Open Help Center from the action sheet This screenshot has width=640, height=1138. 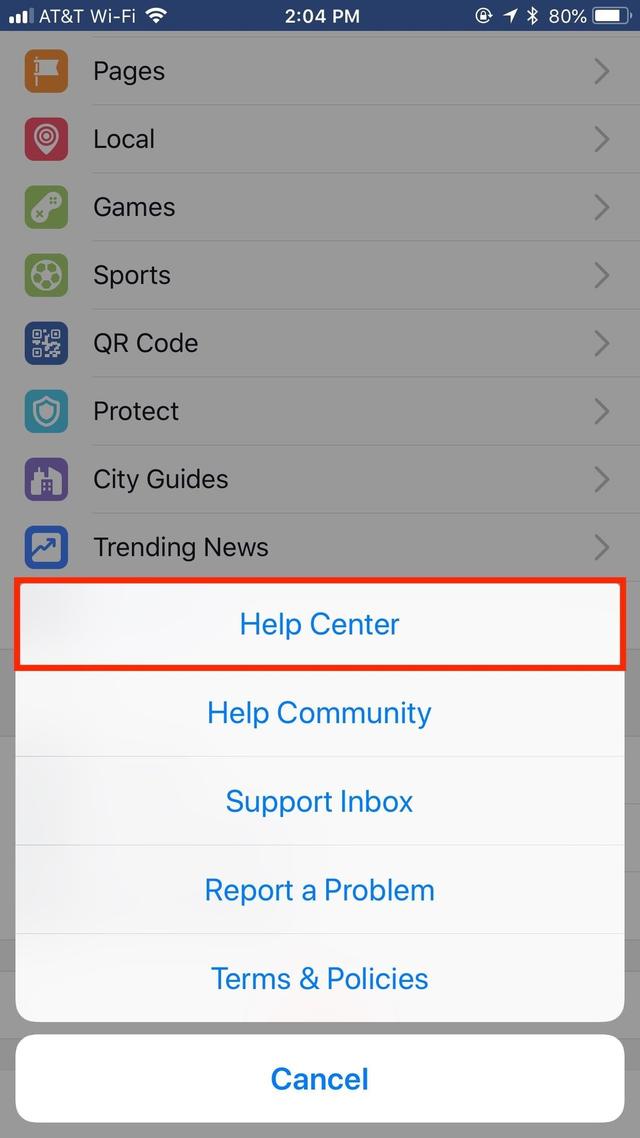click(x=319, y=625)
